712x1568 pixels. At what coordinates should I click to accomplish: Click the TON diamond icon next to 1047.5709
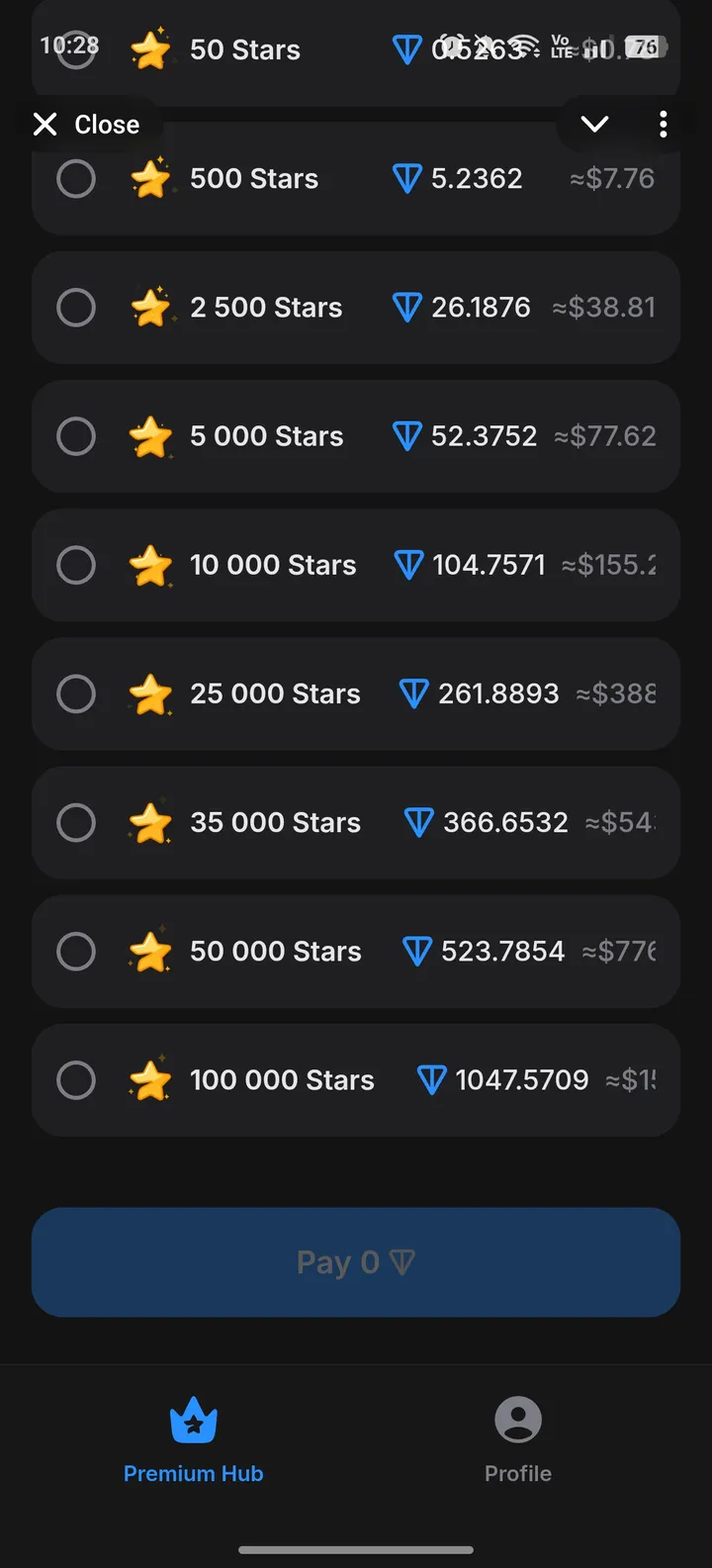click(x=431, y=1079)
